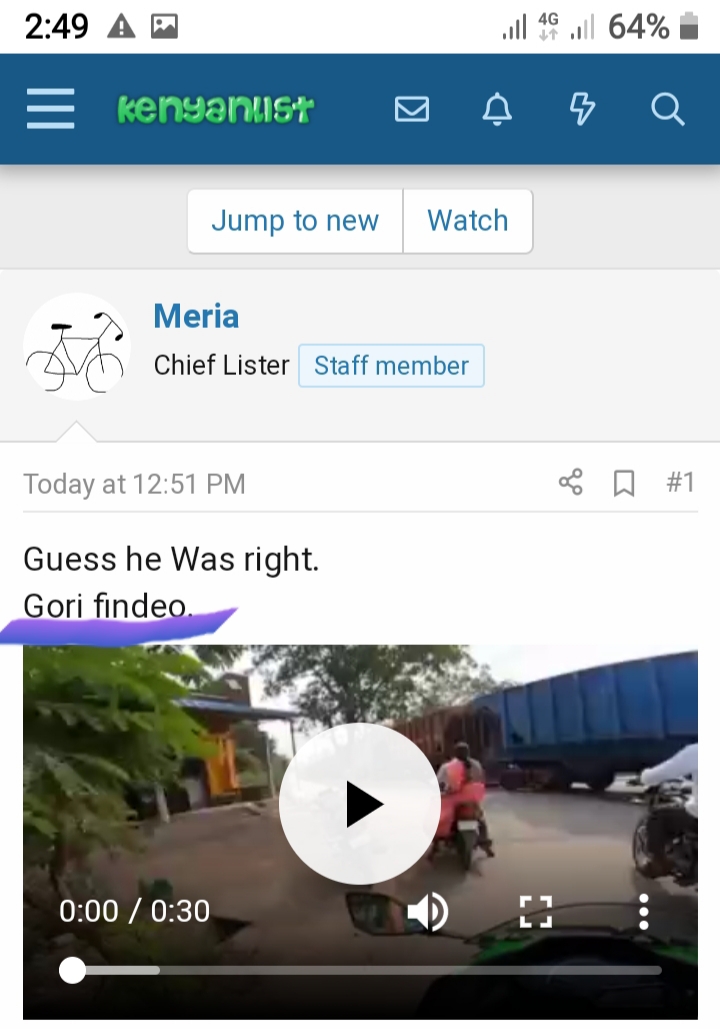Open the search magnifier
Image resolution: width=720 pixels, height=1029 pixels.
tap(667, 108)
